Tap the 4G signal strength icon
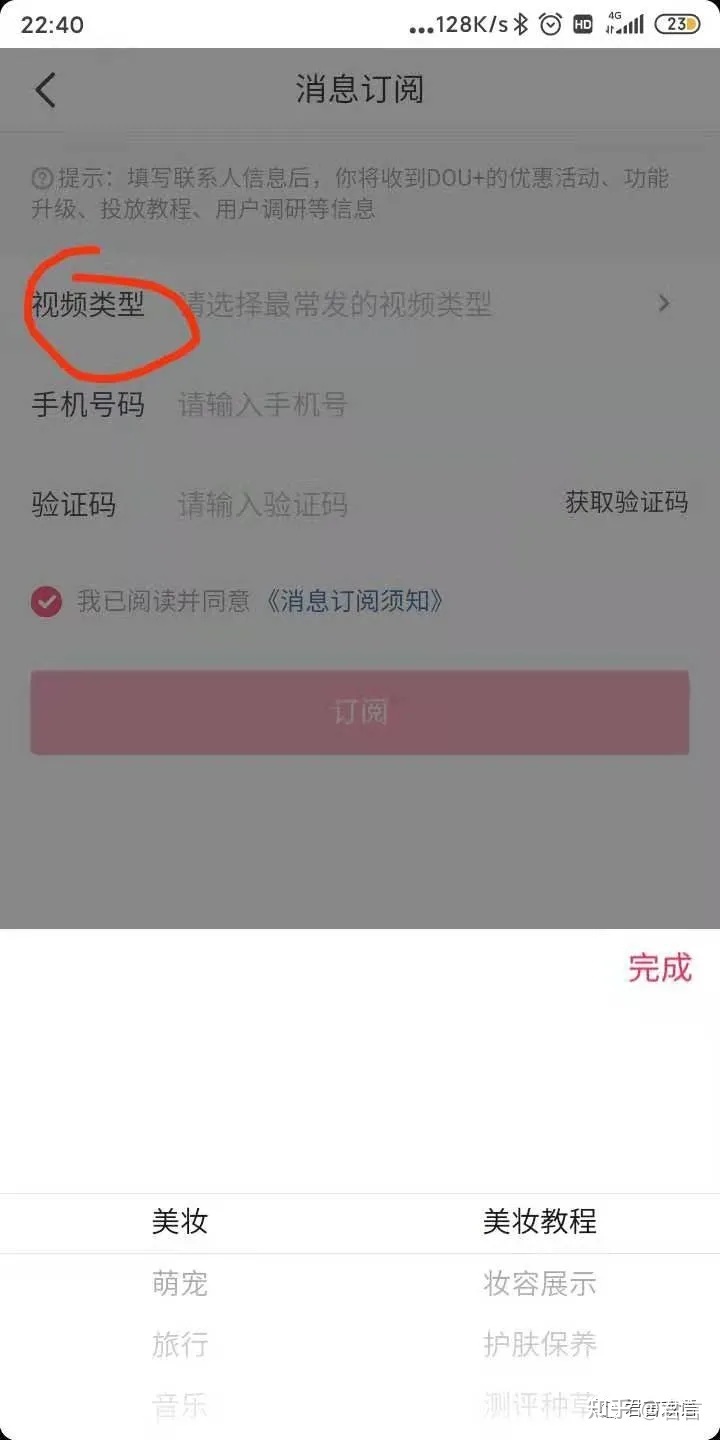Screen dimensions: 720x1440 [628, 24]
